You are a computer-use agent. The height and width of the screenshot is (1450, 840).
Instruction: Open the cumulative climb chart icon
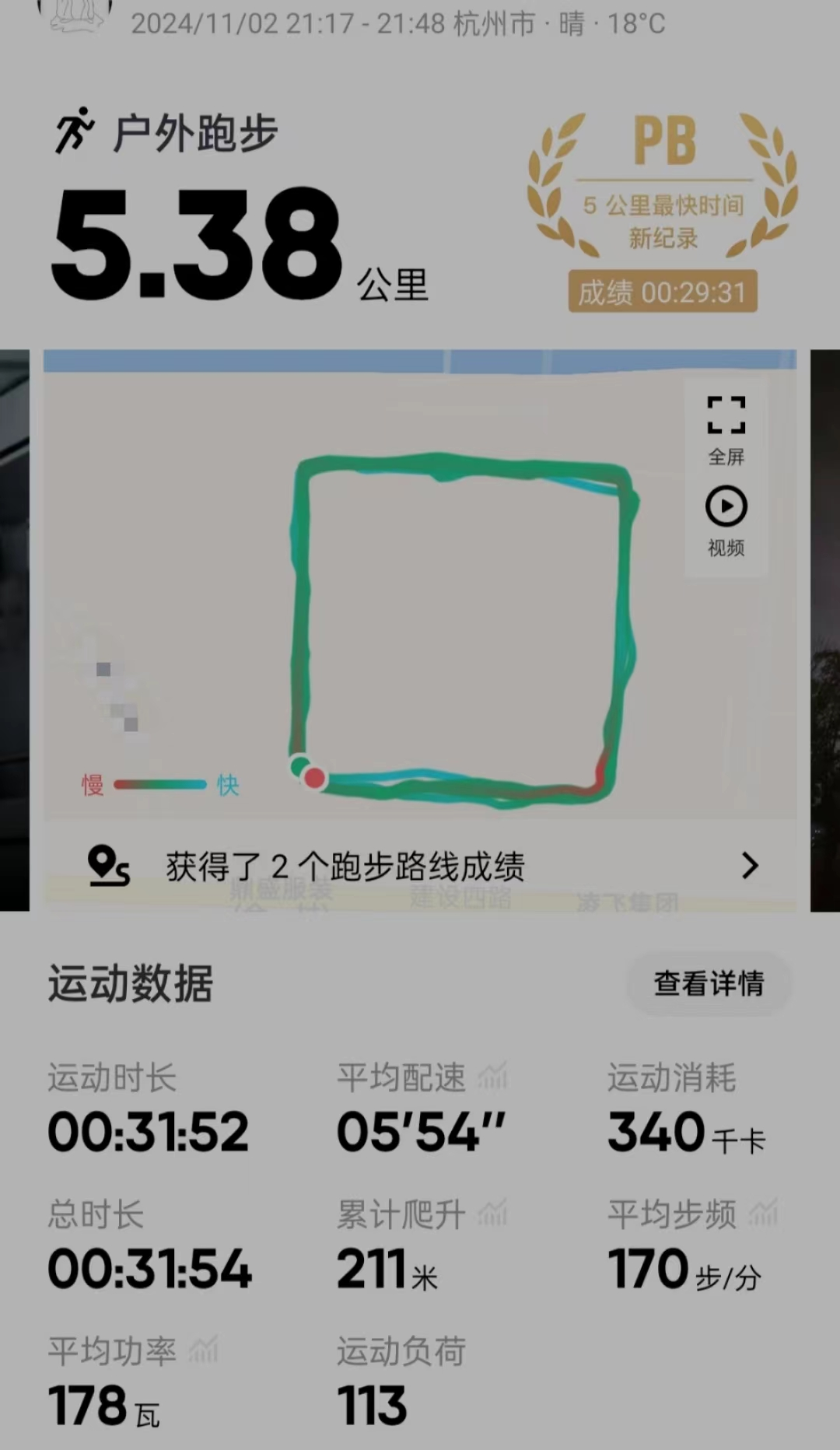pos(492,1214)
